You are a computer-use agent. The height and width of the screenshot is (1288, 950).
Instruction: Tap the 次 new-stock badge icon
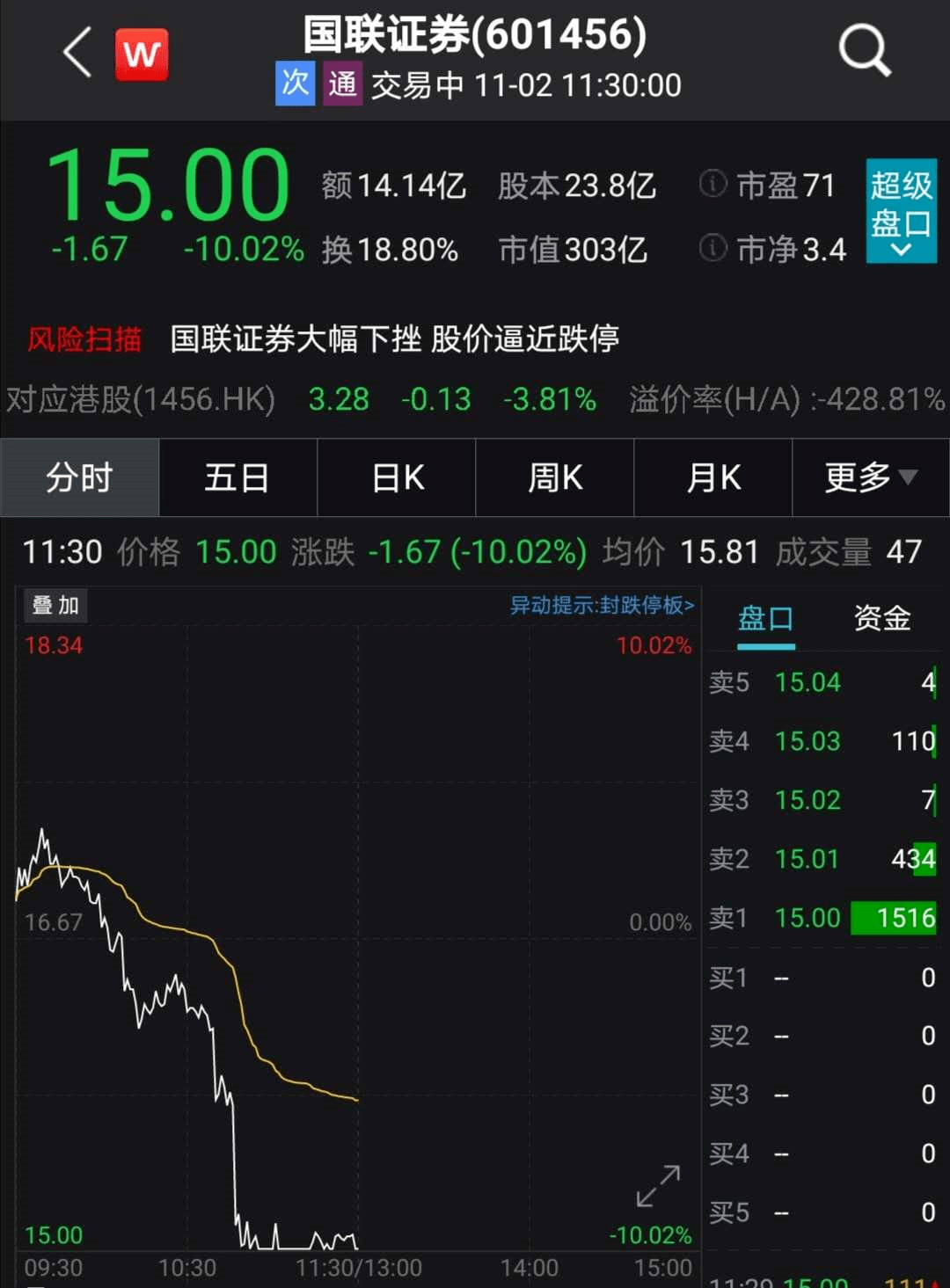(x=294, y=84)
